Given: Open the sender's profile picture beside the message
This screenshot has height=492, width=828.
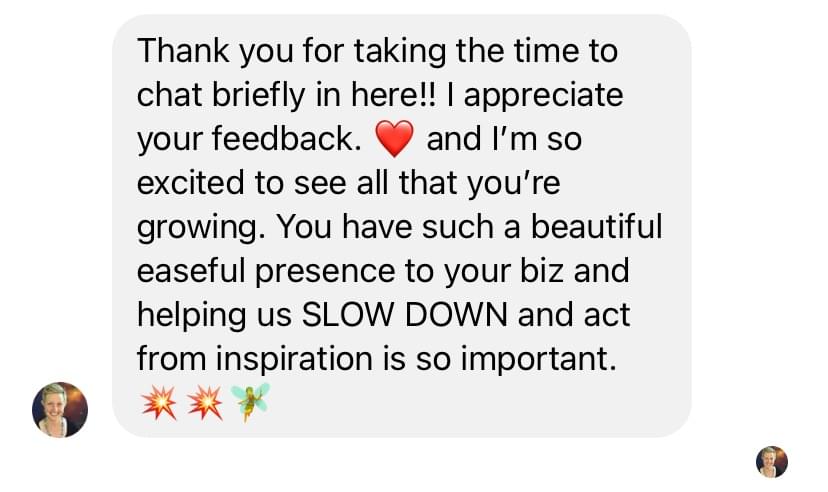Looking at the screenshot, I should click(x=60, y=409).
